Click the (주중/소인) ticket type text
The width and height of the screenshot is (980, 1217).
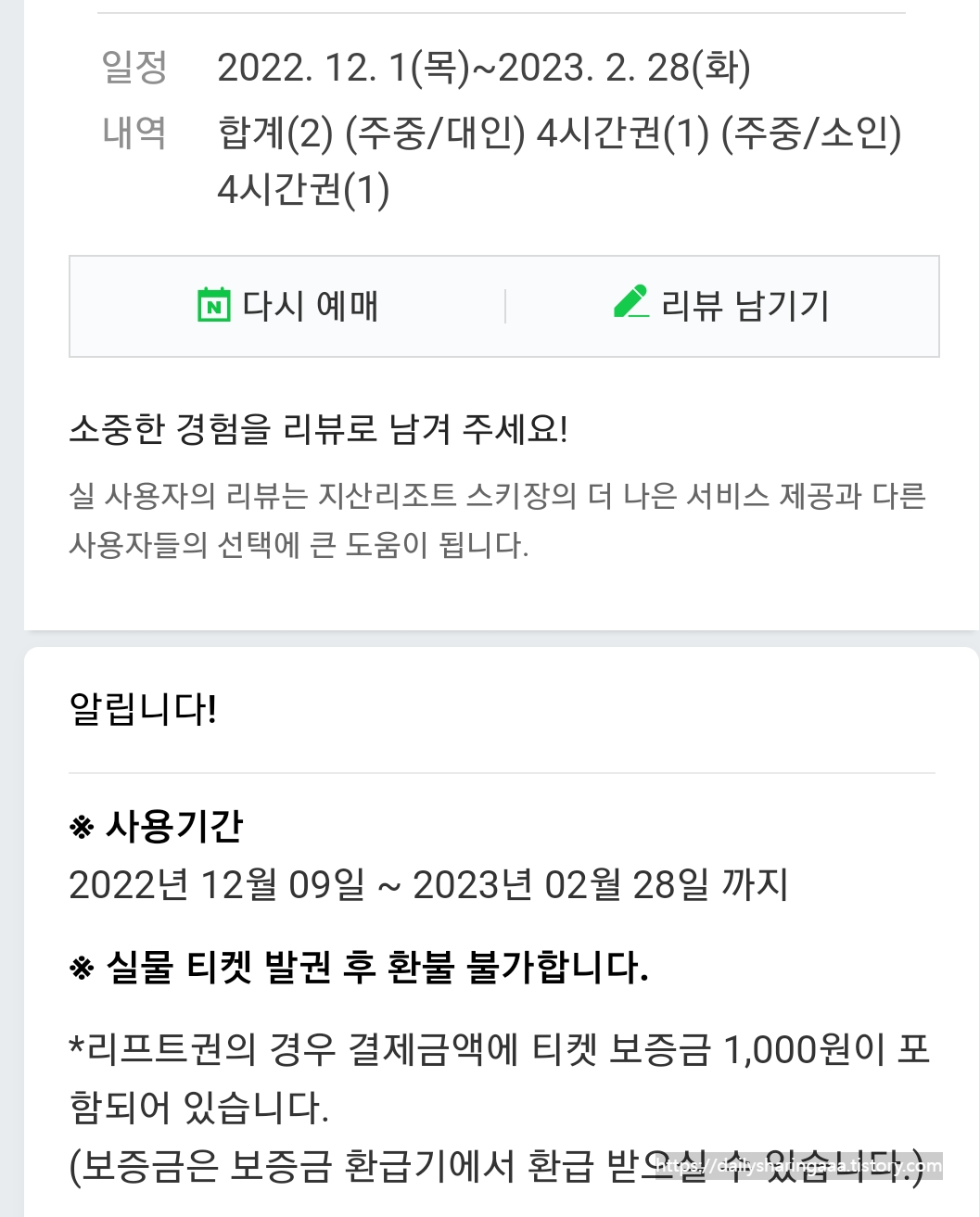807,134
